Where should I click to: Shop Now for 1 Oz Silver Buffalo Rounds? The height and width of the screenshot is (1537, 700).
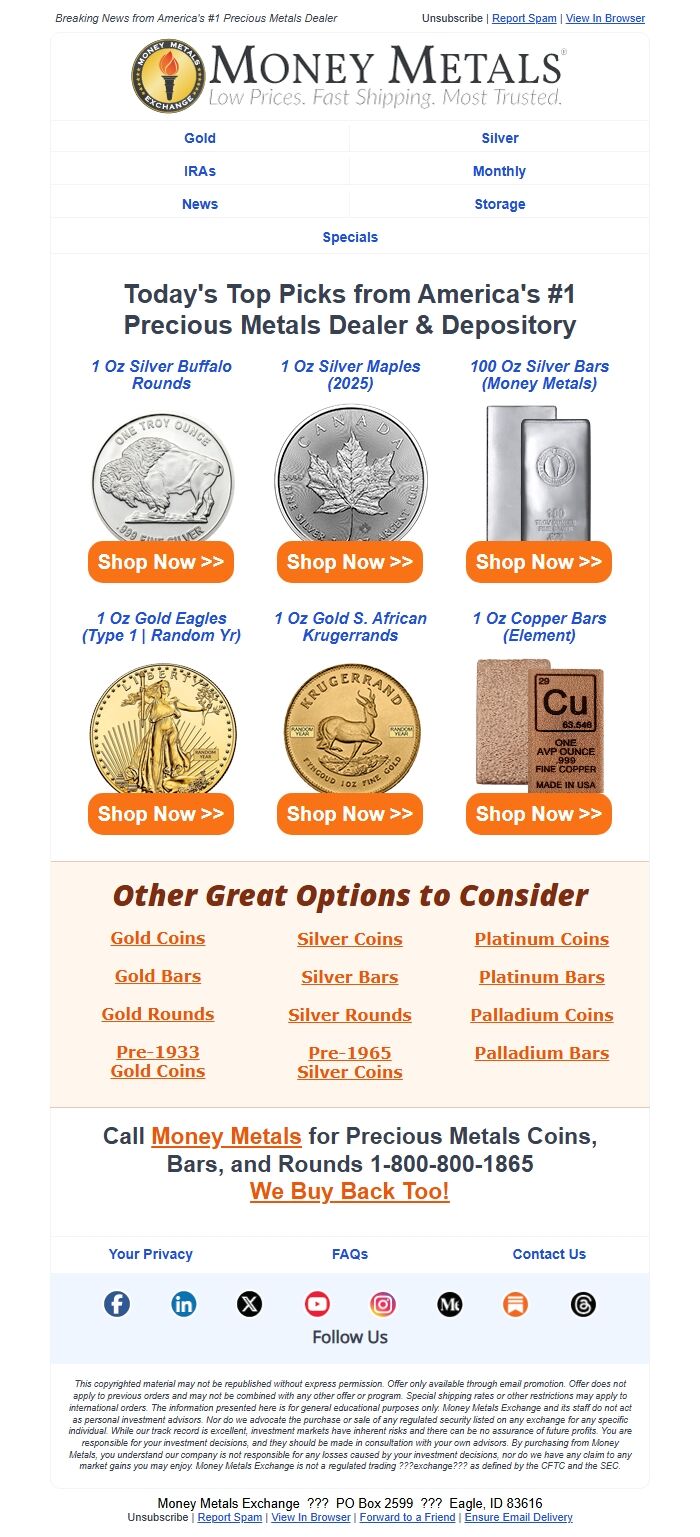tap(161, 562)
